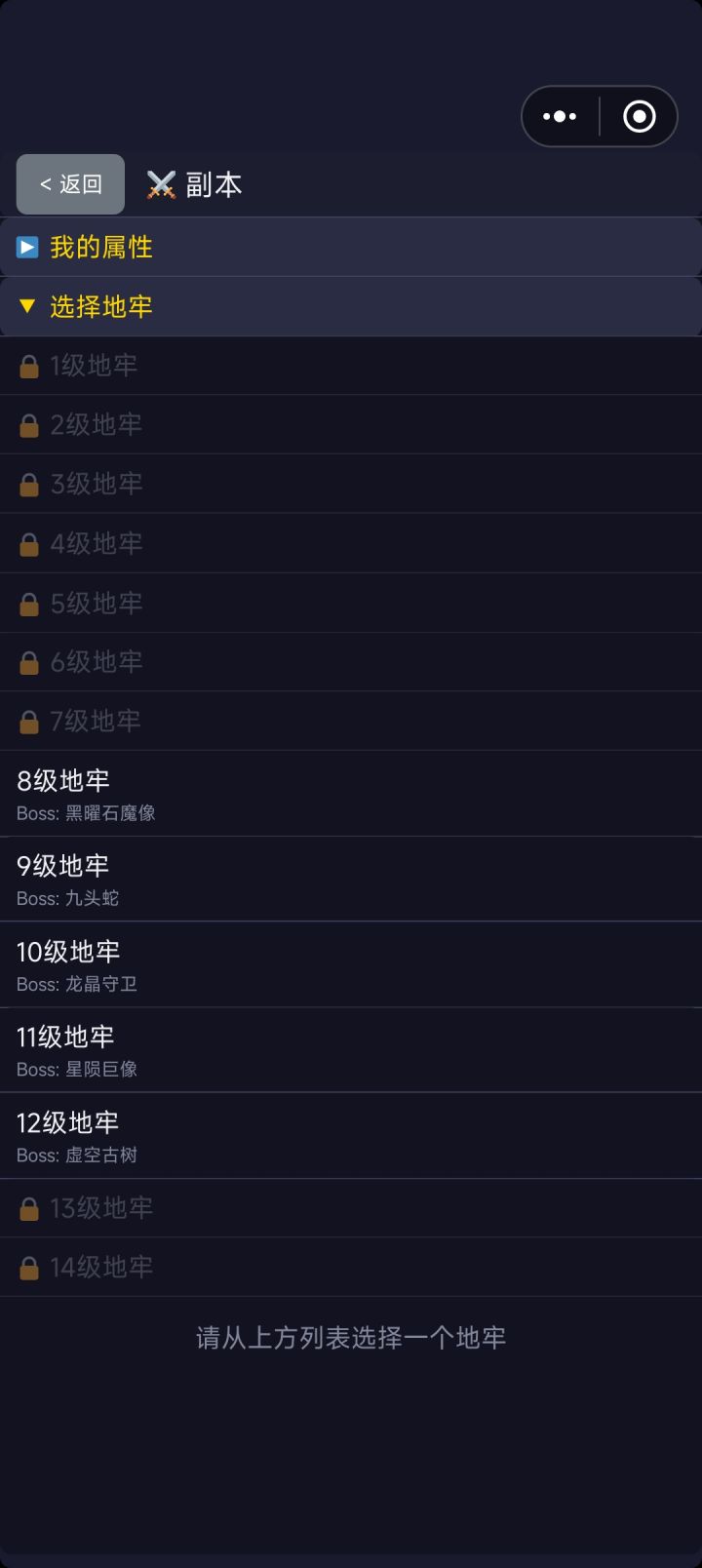Expand the 我的属性 section
702x1568 pixels.
pyautogui.click(x=351, y=247)
